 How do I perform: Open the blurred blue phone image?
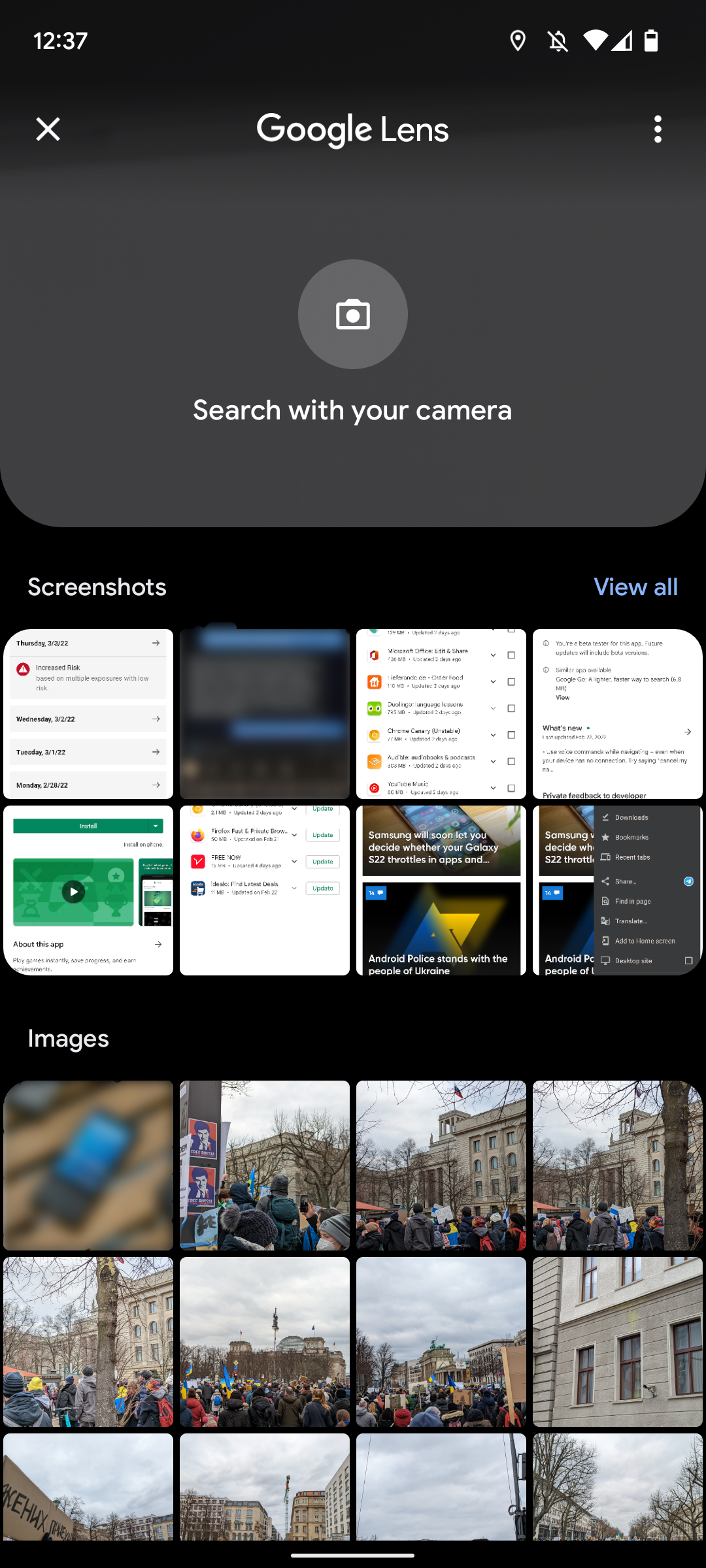click(88, 1165)
